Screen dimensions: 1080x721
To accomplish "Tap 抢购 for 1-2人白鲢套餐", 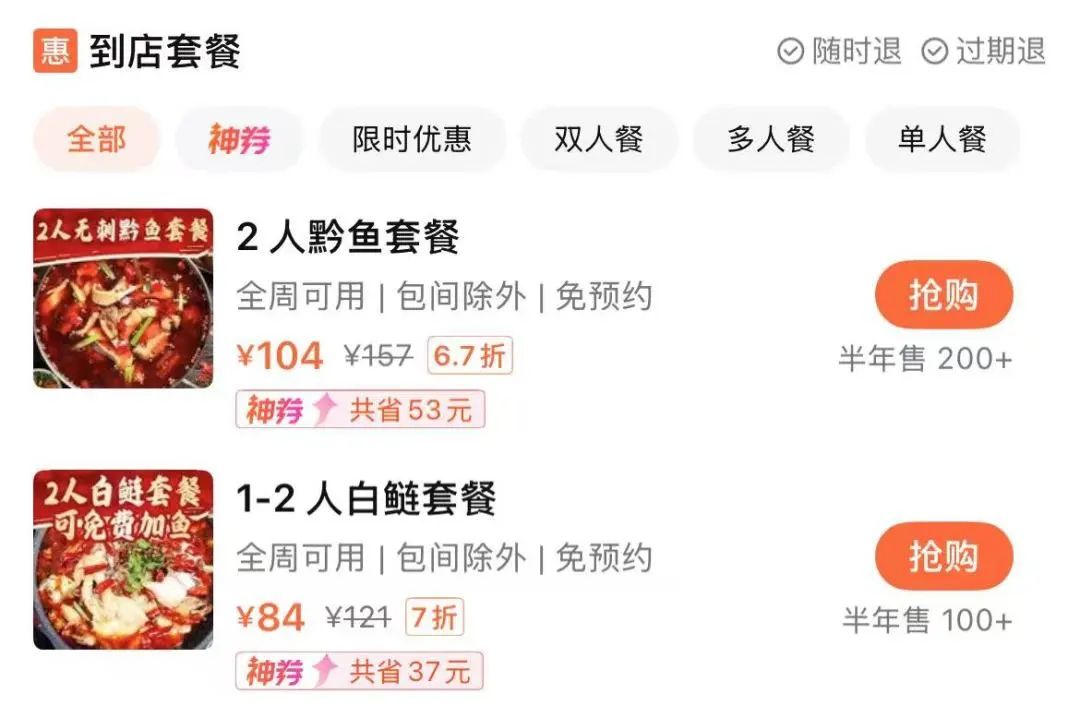I will (943, 556).
